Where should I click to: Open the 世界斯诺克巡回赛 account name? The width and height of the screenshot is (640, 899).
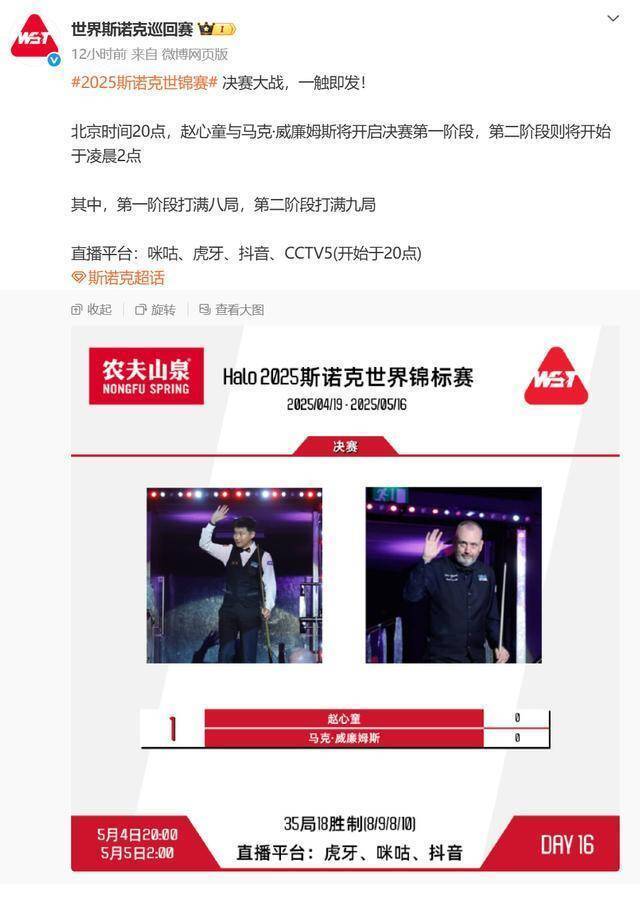132,28
